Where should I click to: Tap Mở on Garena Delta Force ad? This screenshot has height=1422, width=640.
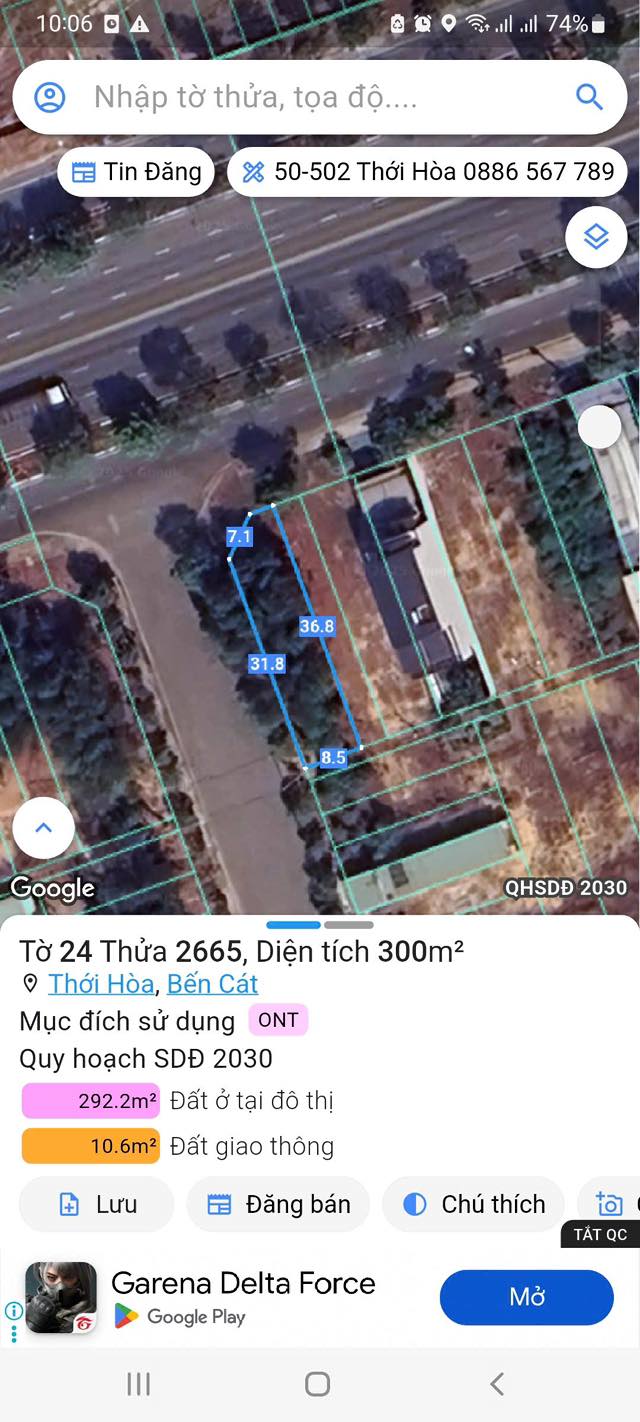point(526,1298)
